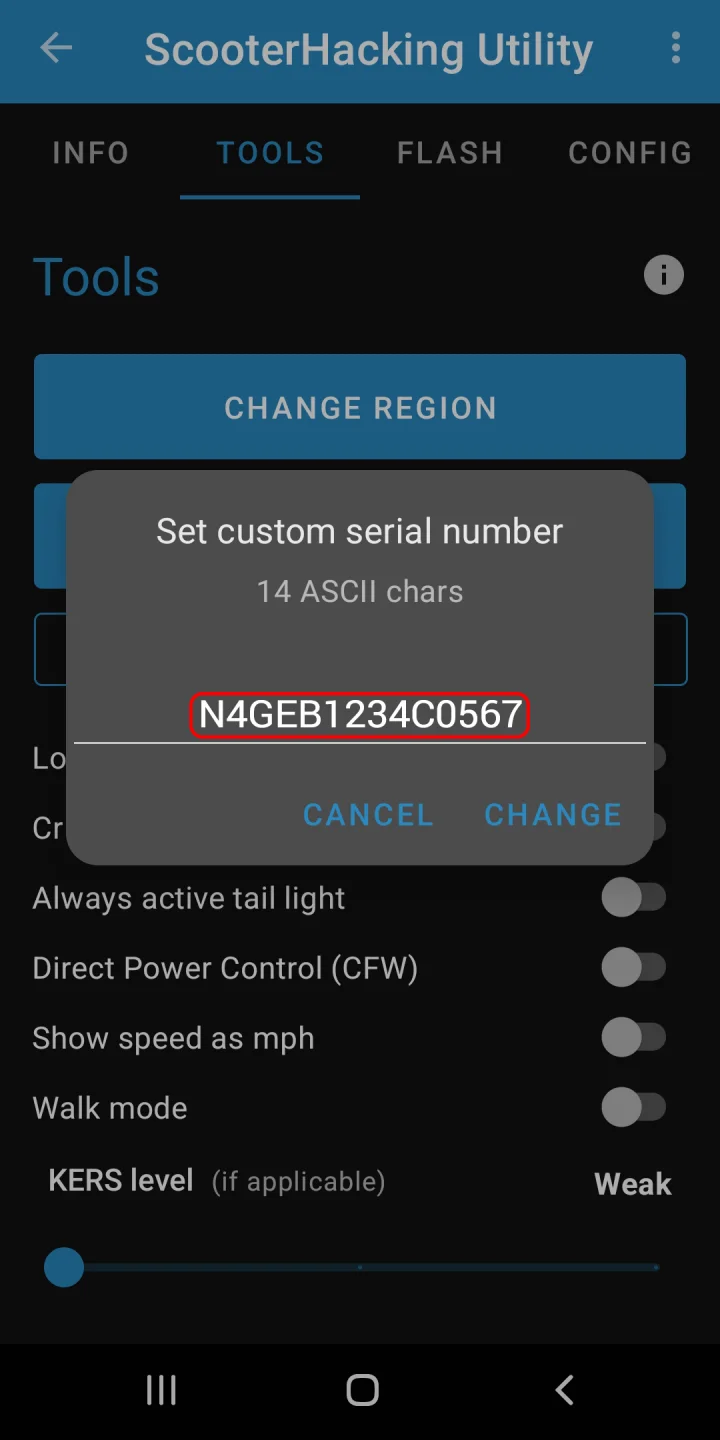The width and height of the screenshot is (720, 1440).
Task: Tap the serial number text field
Action: (x=360, y=715)
